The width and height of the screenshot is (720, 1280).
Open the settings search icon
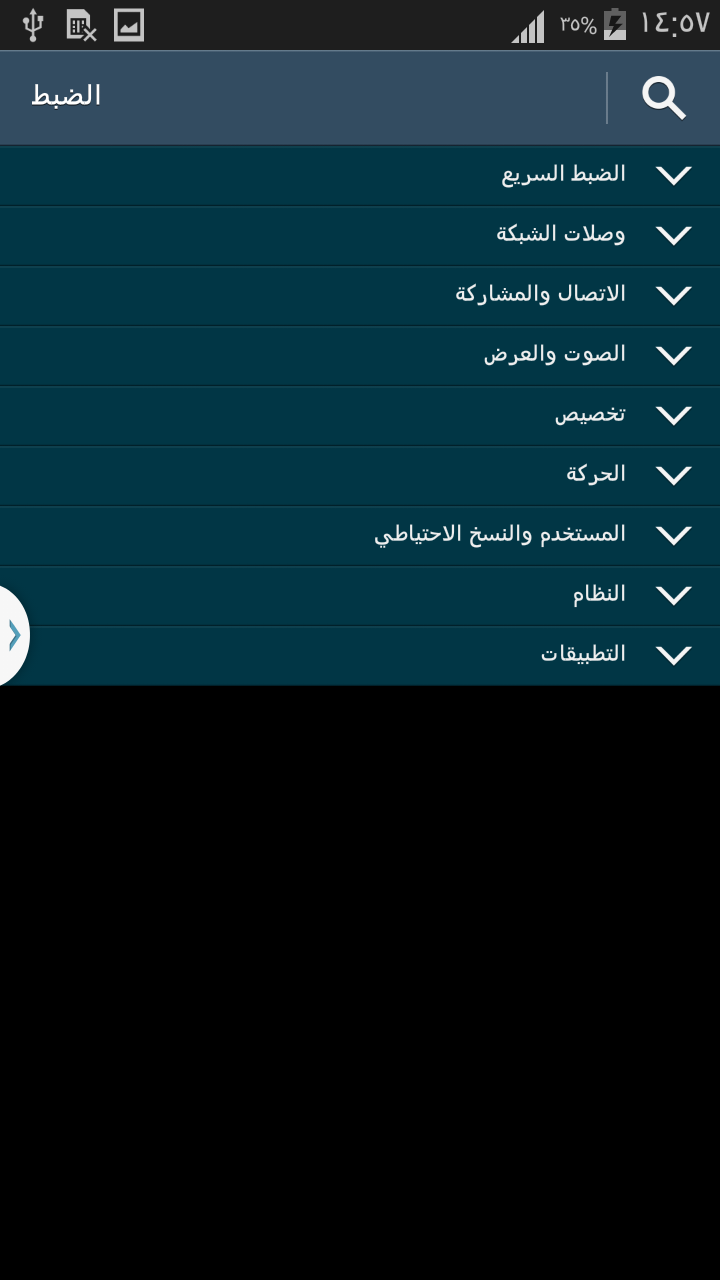[x=664, y=98]
